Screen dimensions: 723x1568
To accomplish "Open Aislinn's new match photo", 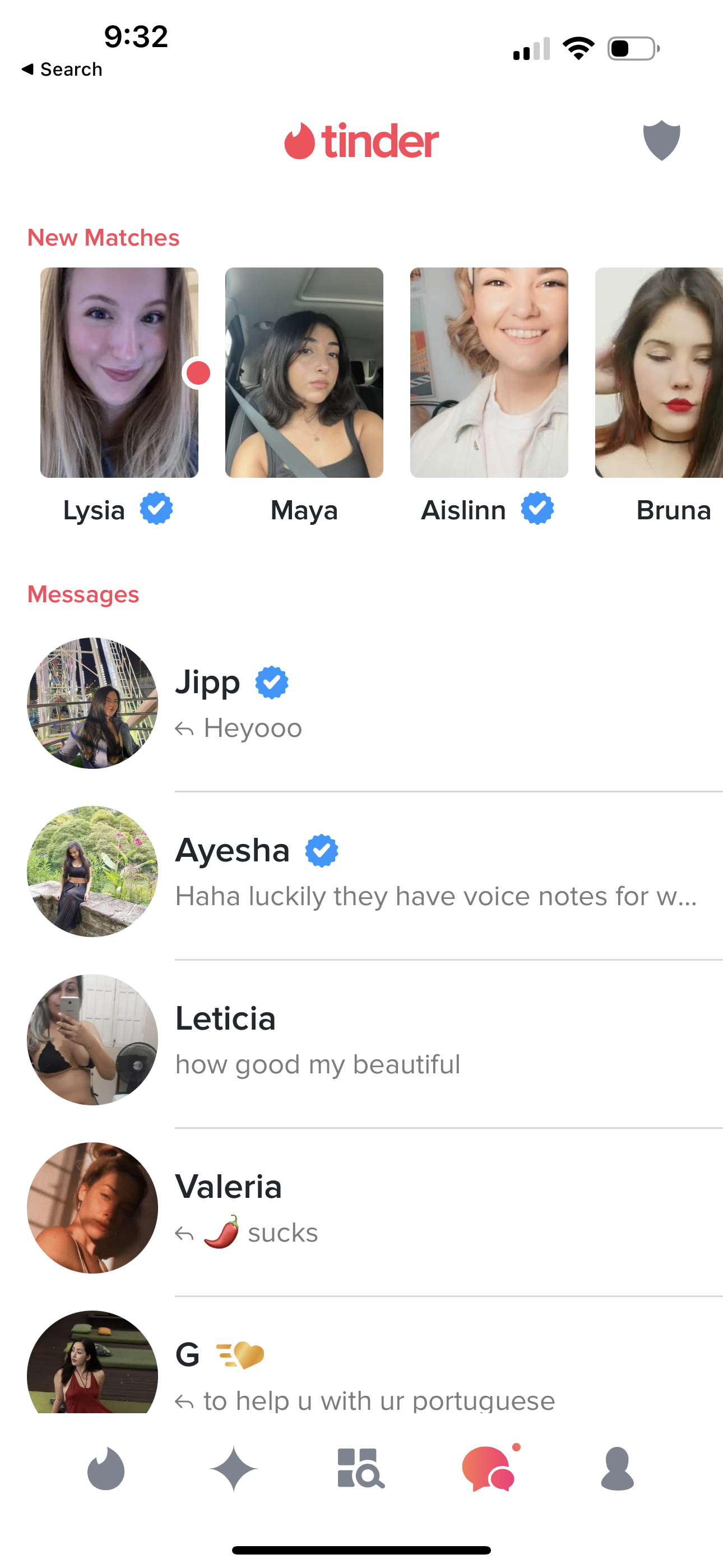I will tap(488, 372).
